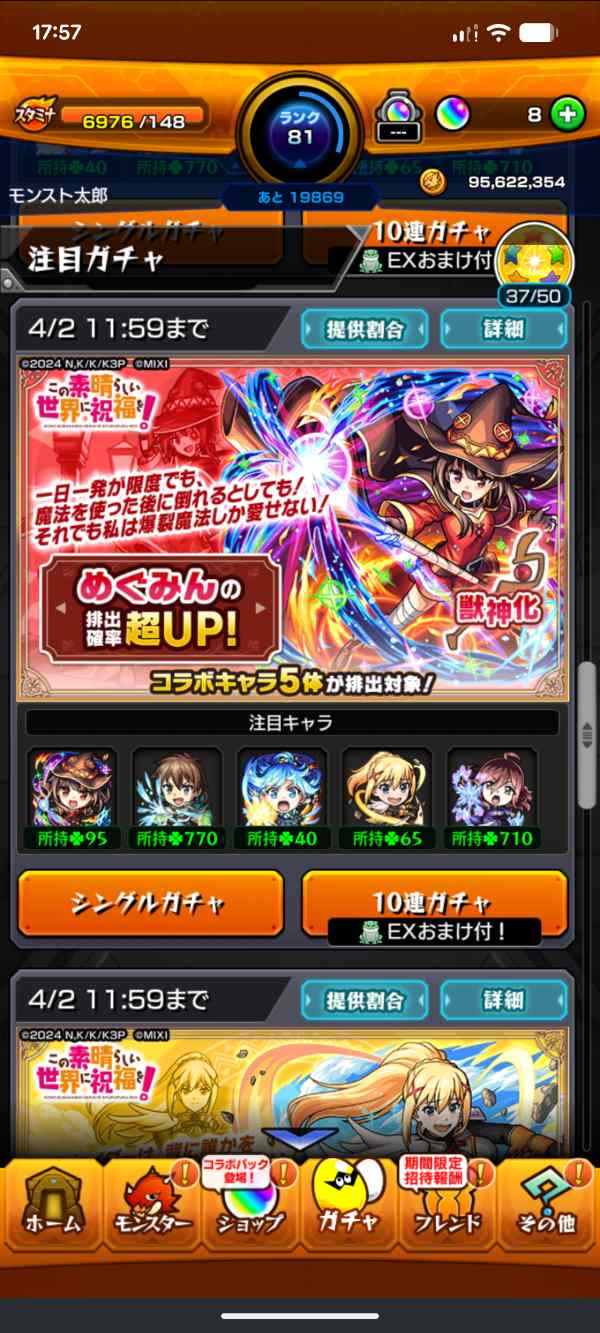The image size is (600, 1333).
Task: Pull シングルガチャ below the featured characters
Action: [x=151, y=903]
